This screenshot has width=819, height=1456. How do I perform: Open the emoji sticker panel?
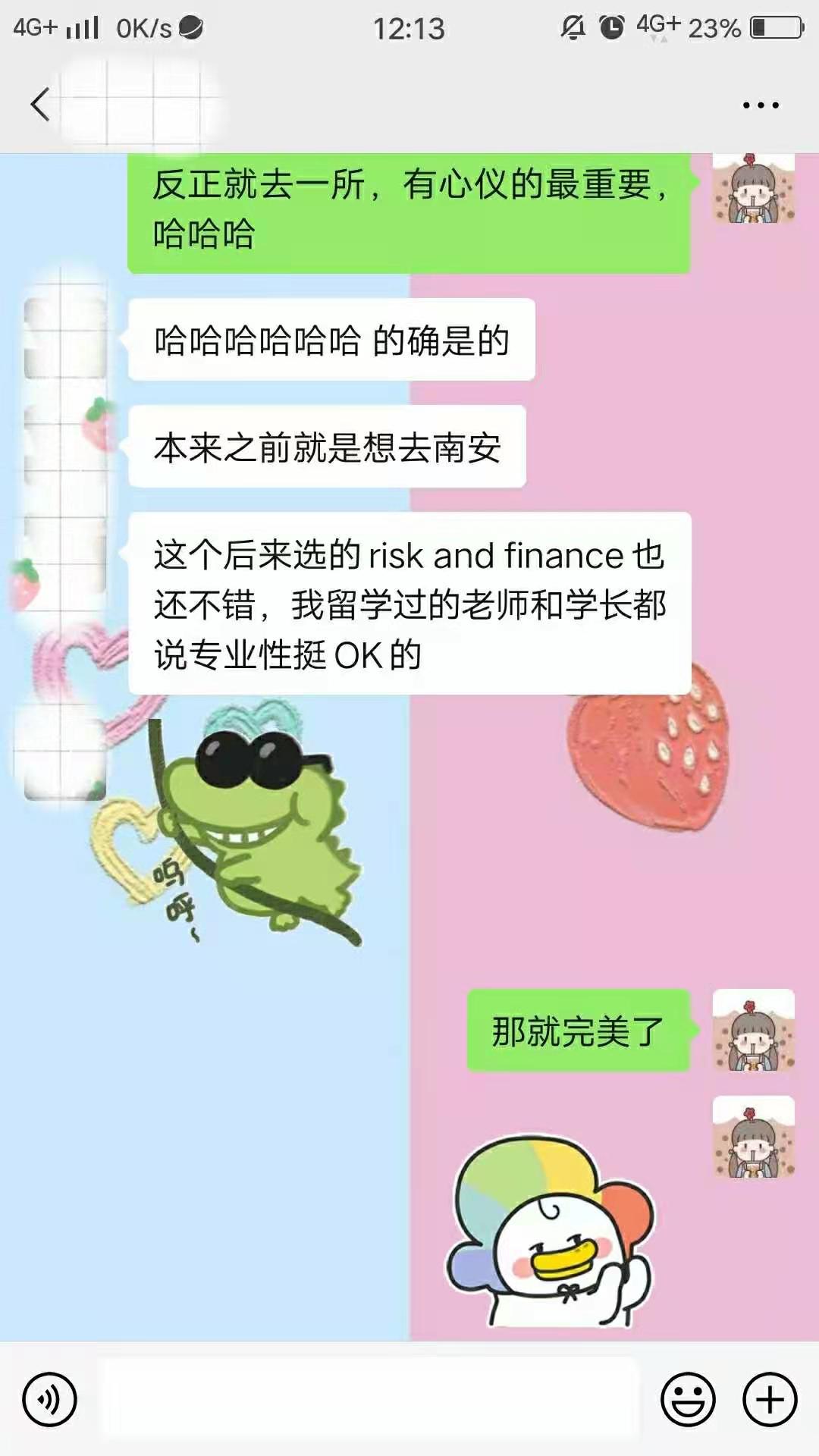click(x=688, y=1399)
